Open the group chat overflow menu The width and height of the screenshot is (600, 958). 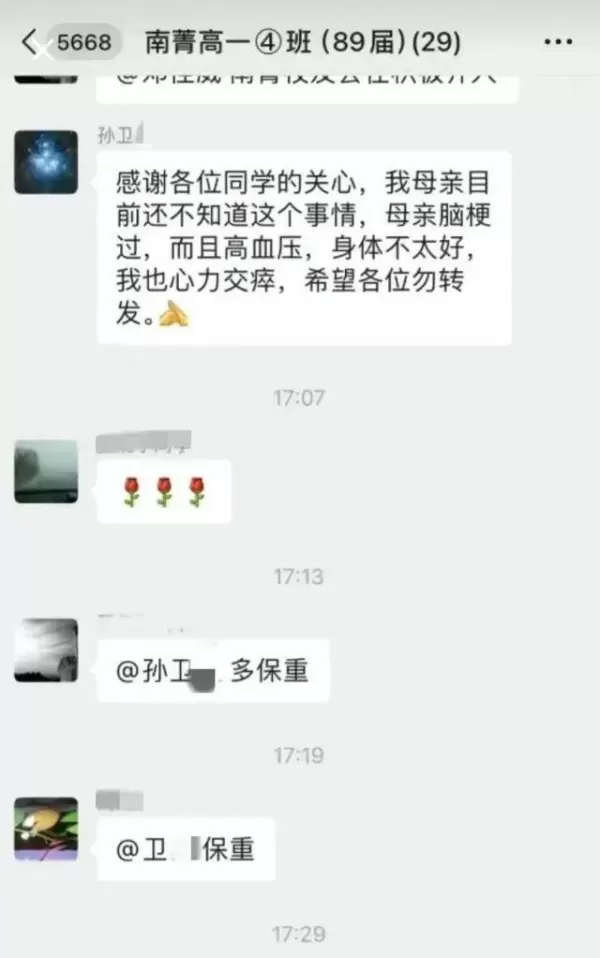tap(557, 43)
